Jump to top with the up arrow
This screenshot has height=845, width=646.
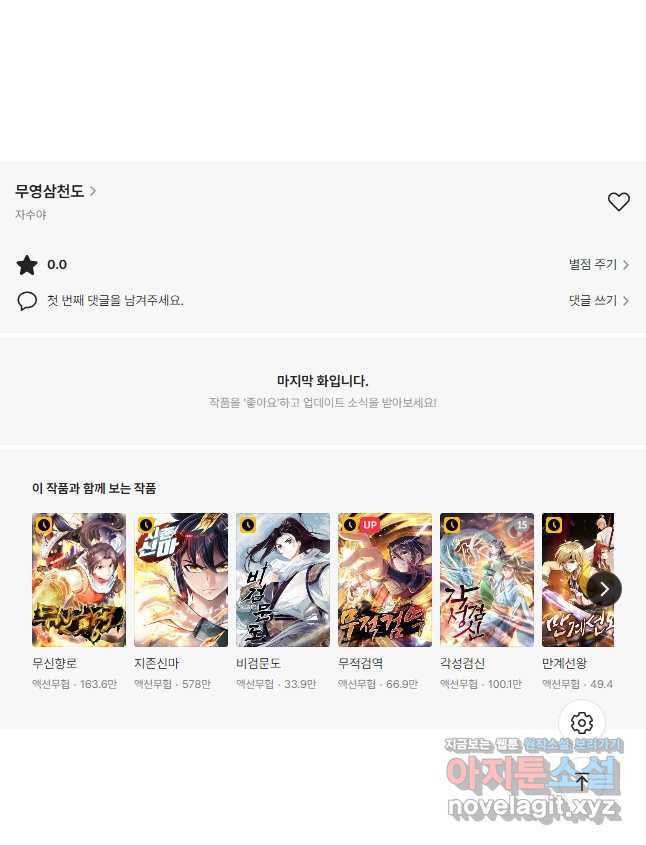tap(582, 781)
